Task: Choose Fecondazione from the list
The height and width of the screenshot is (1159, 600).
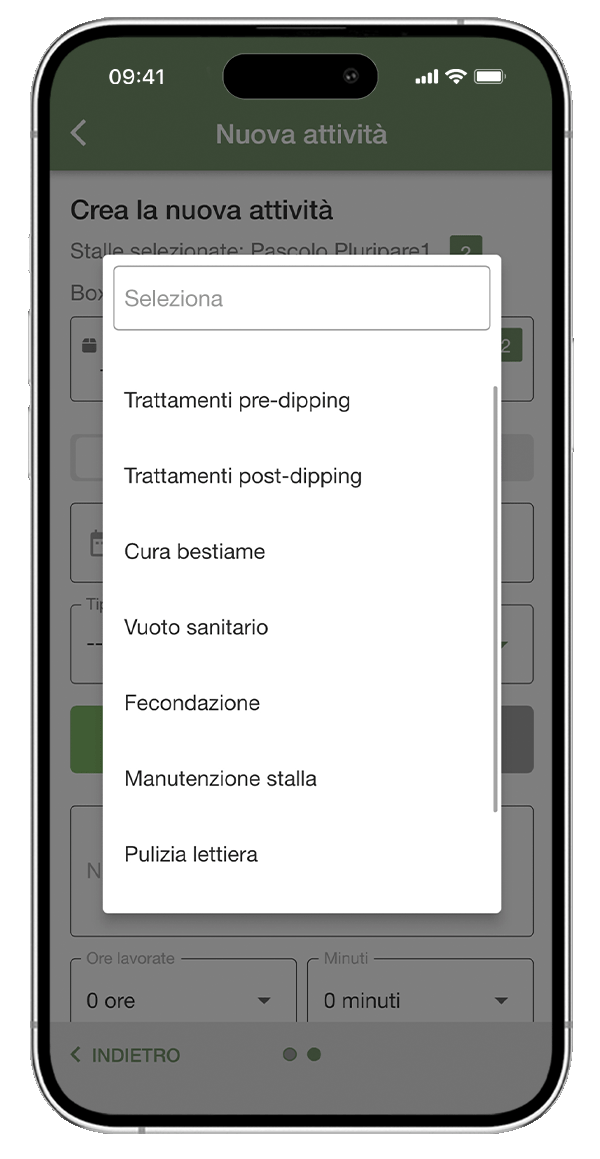Action: 192,703
